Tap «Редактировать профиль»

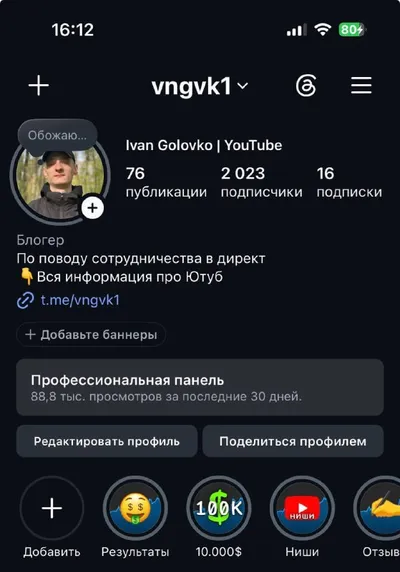click(x=107, y=441)
